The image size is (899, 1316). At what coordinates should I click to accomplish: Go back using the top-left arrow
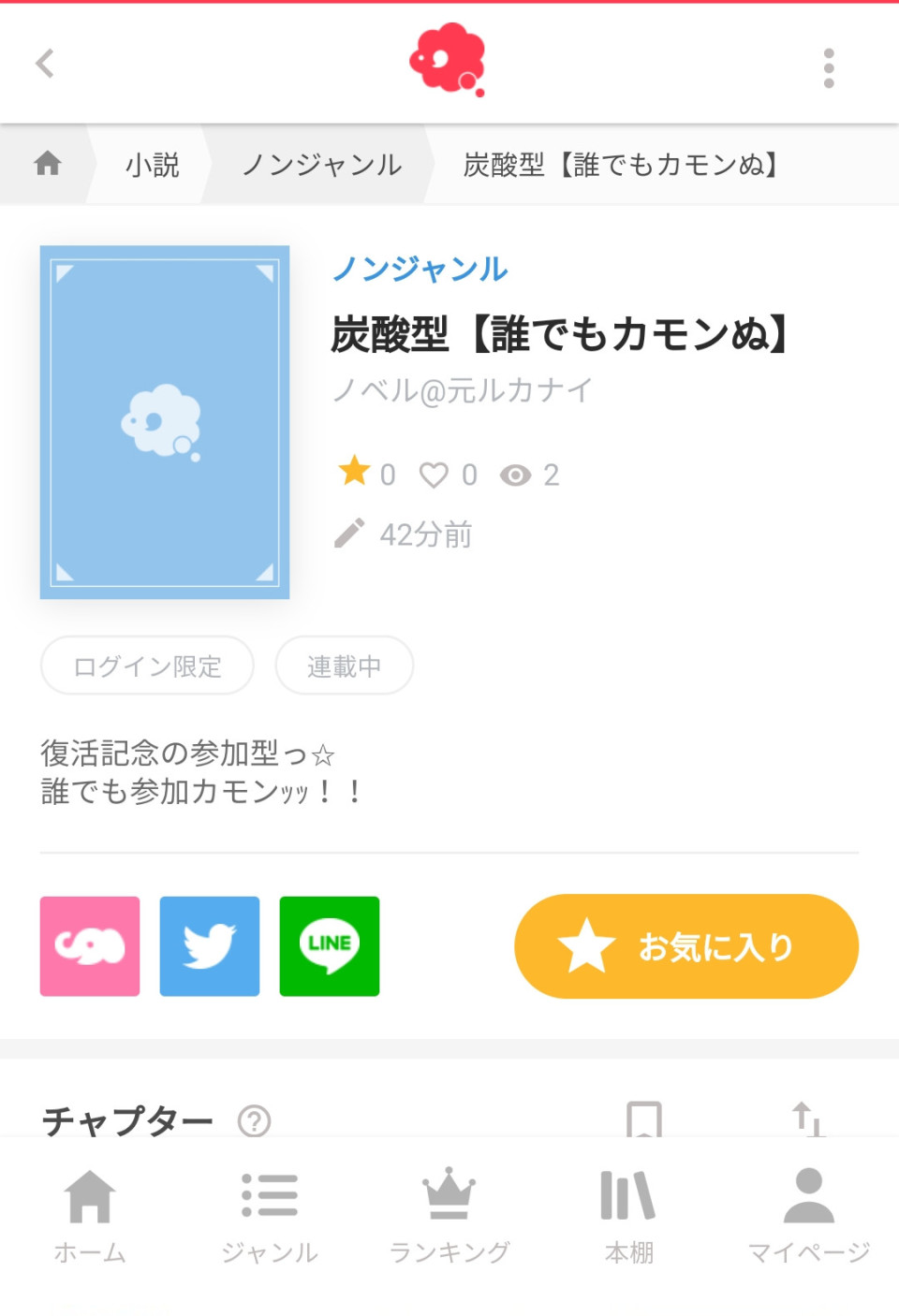(x=45, y=64)
